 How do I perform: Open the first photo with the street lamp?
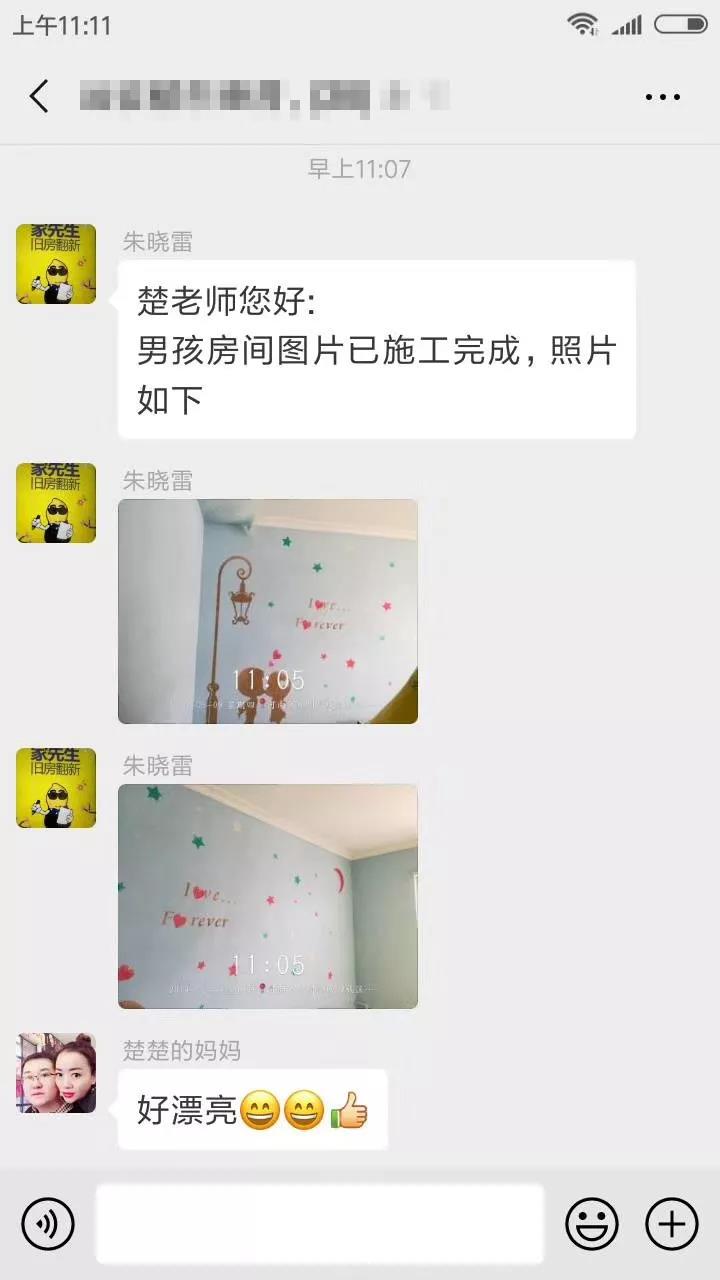[268, 611]
